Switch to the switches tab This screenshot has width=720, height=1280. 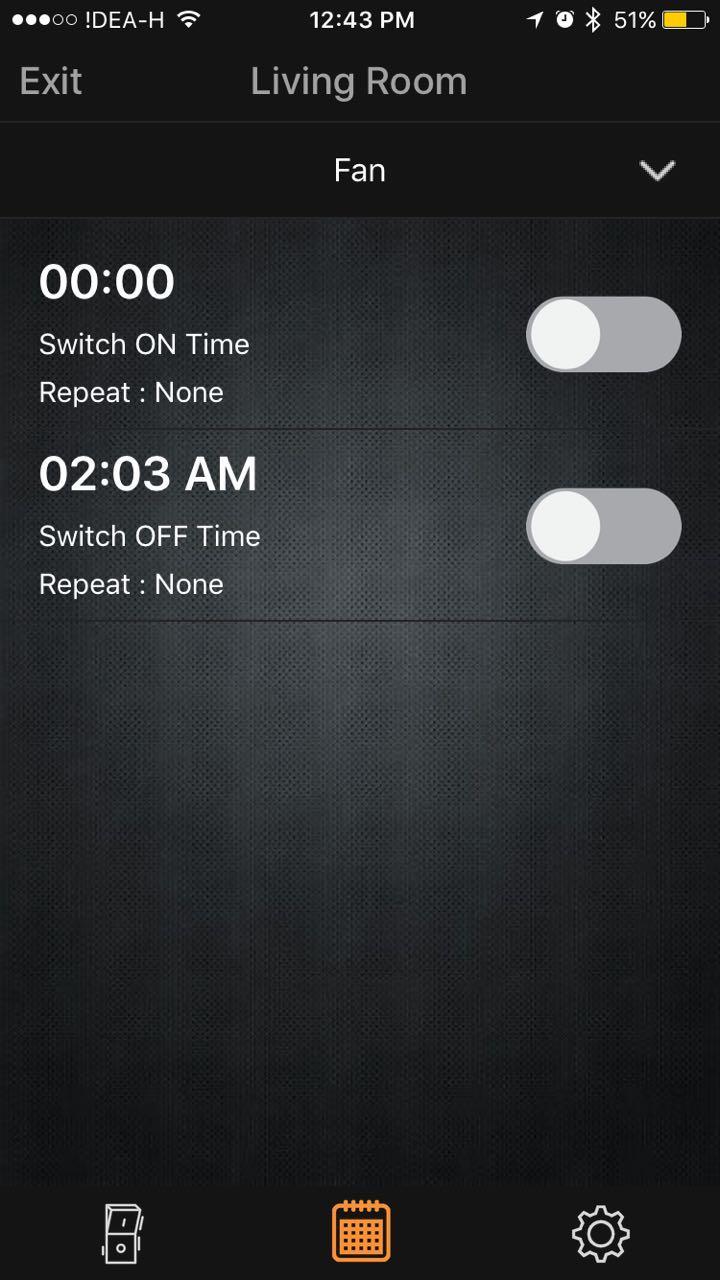pos(122,1232)
